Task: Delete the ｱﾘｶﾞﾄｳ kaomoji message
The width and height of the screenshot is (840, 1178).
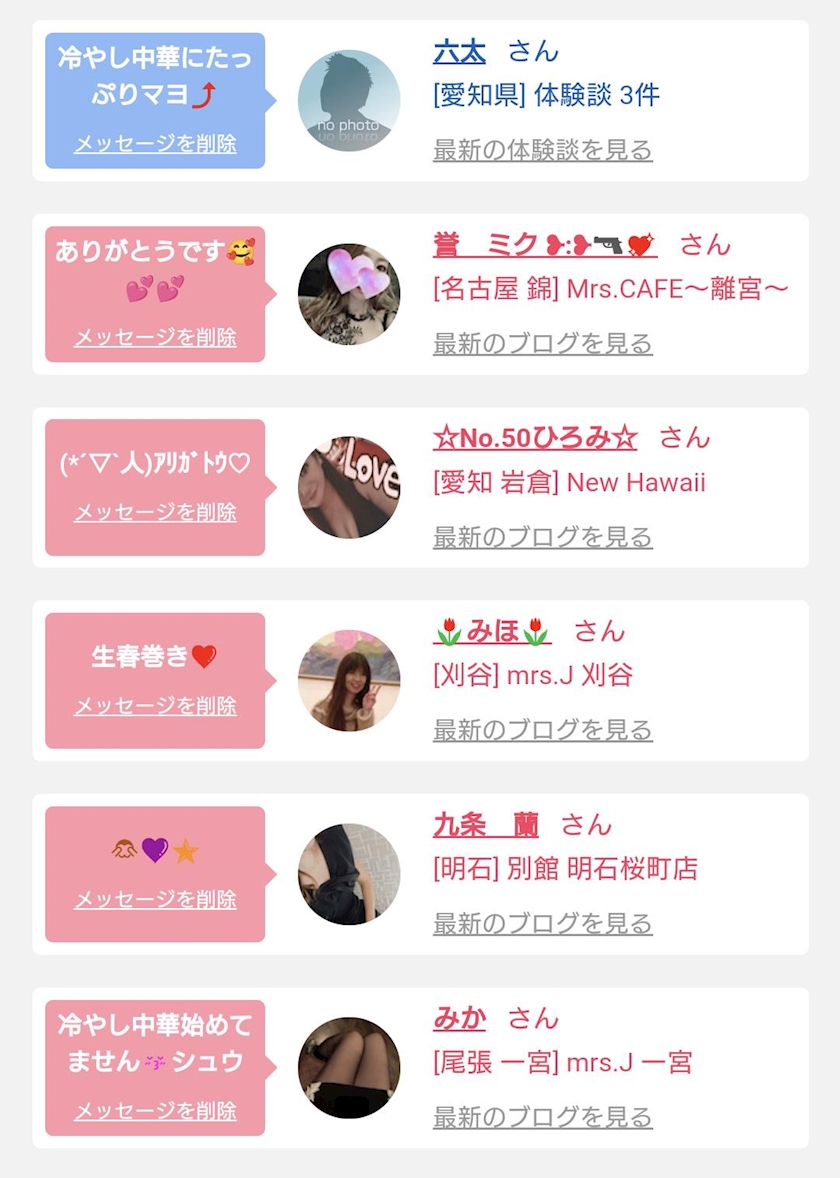Action: click(x=155, y=513)
